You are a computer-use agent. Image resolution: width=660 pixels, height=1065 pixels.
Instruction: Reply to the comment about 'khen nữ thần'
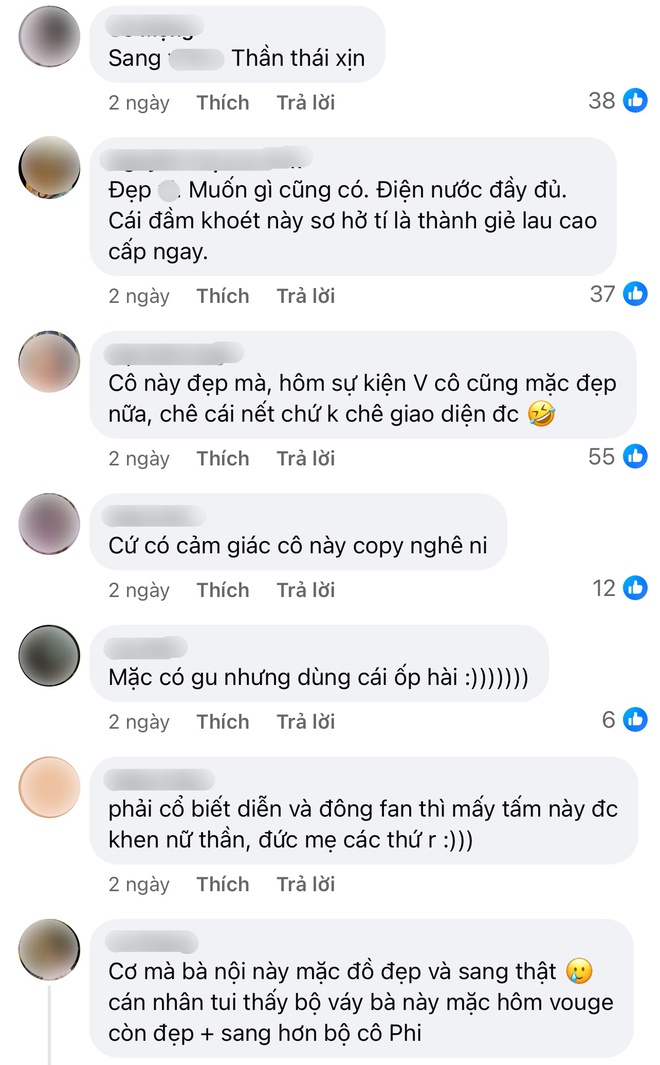pyautogui.click(x=305, y=884)
